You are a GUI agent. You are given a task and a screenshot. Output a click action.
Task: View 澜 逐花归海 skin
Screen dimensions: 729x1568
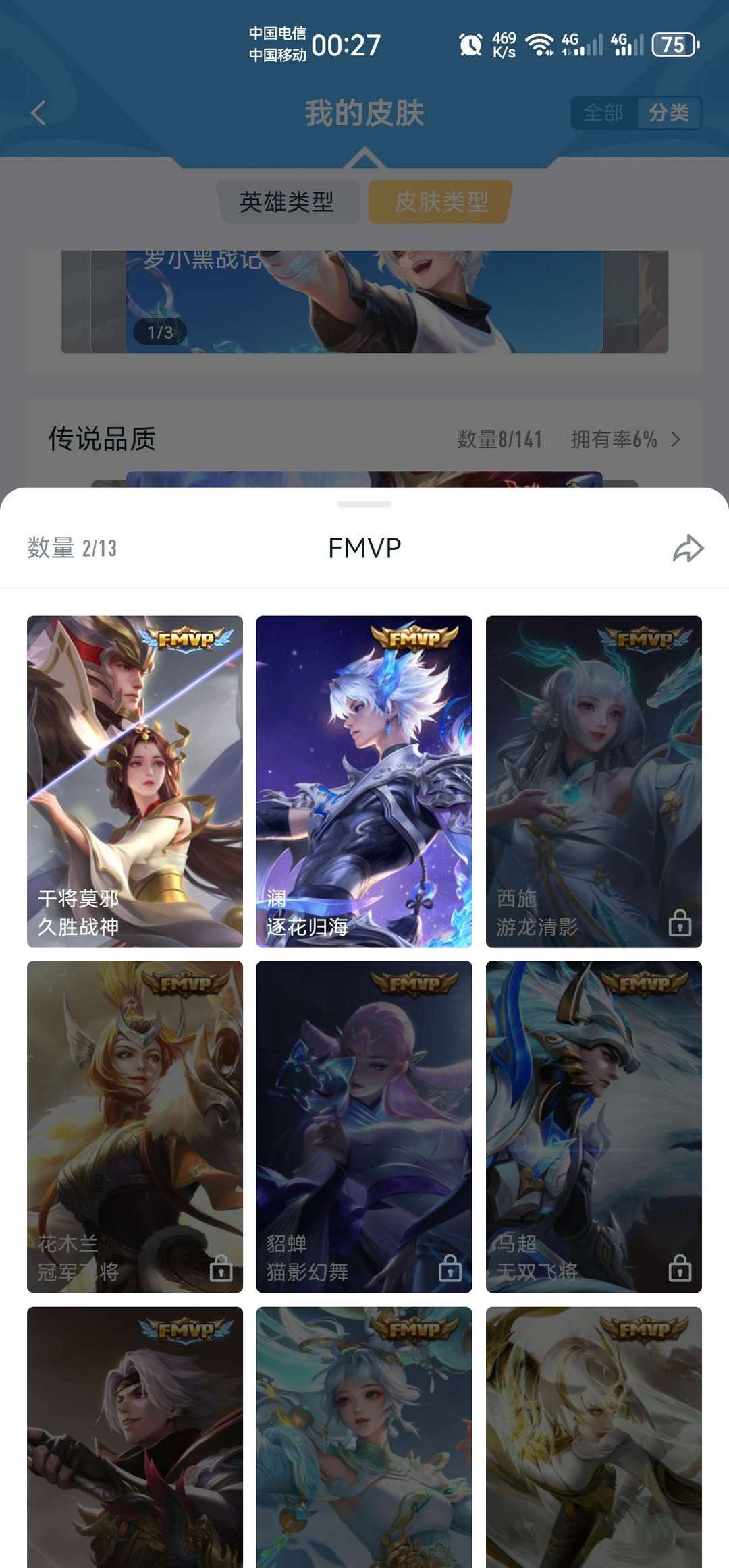point(364,781)
